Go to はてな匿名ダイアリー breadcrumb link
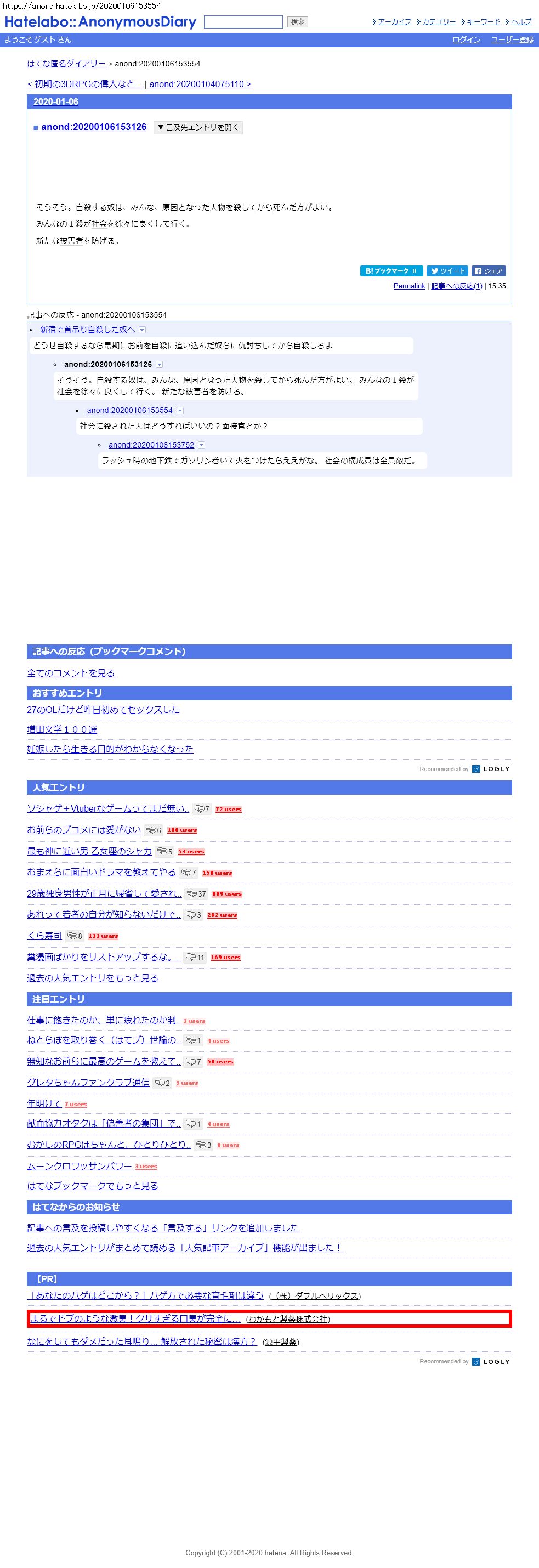Viewport: 539px width, 1568px height. (66, 63)
